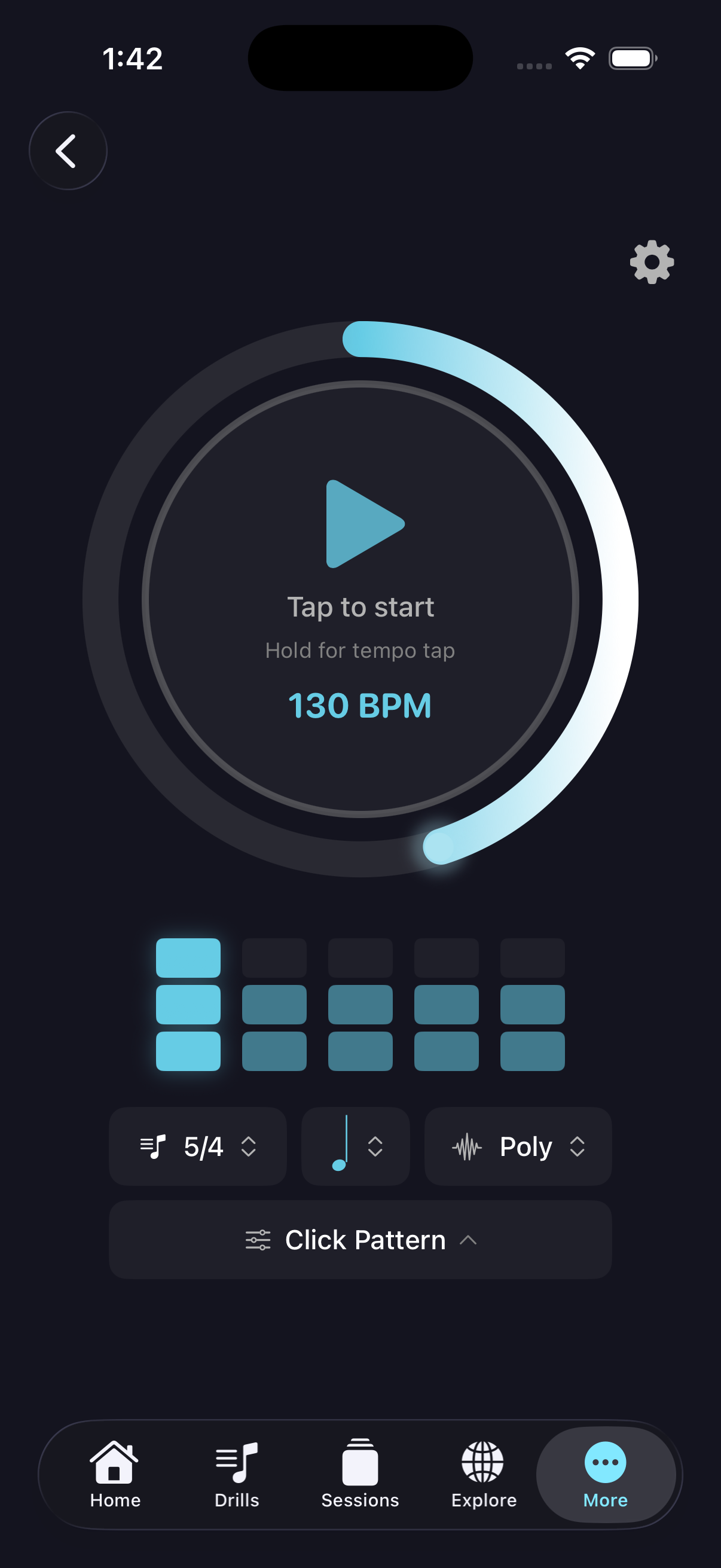721x1568 pixels.
Task: Tap the waveform icon next to Poly
Action: pyautogui.click(x=466, y=1146)
